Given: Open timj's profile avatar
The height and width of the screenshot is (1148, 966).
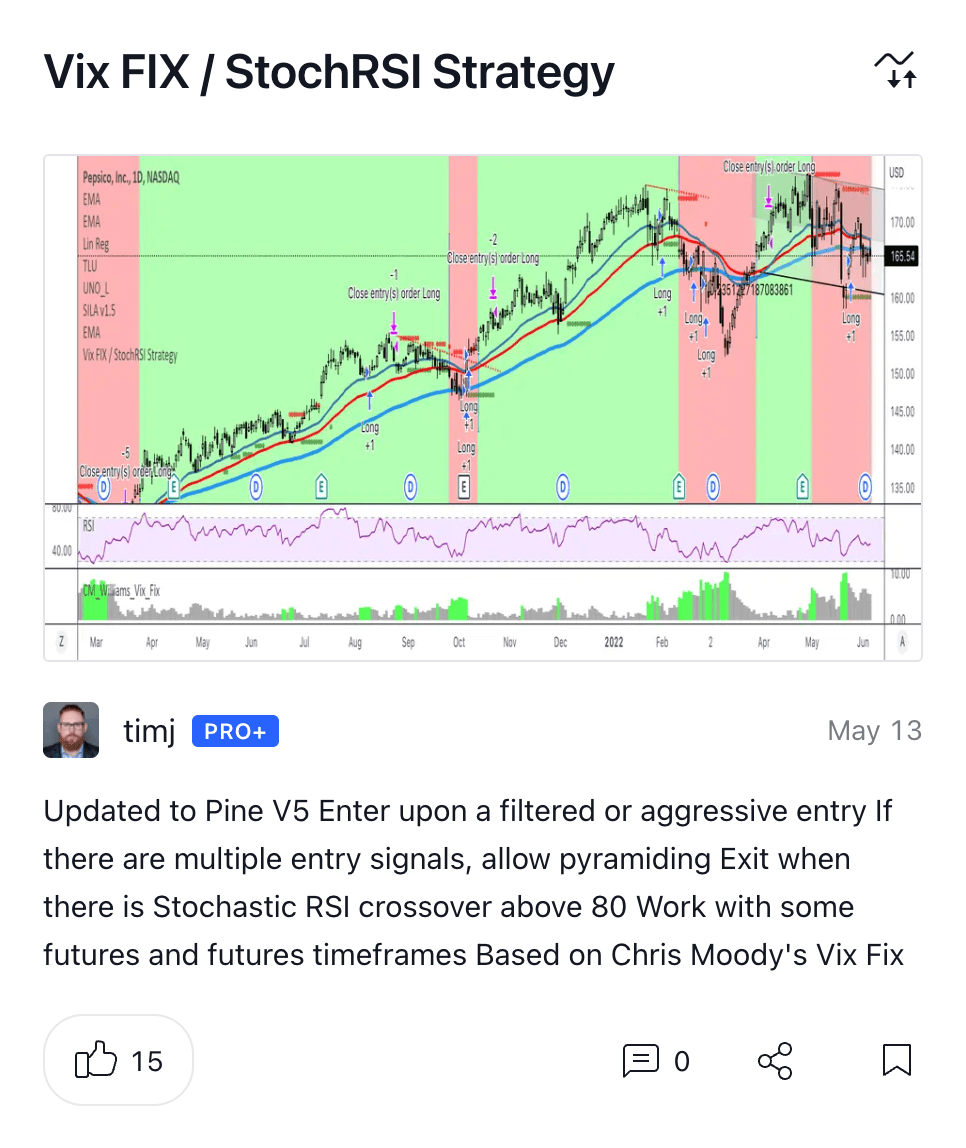Looking at the screenshot, I should [x=71, y=730].
